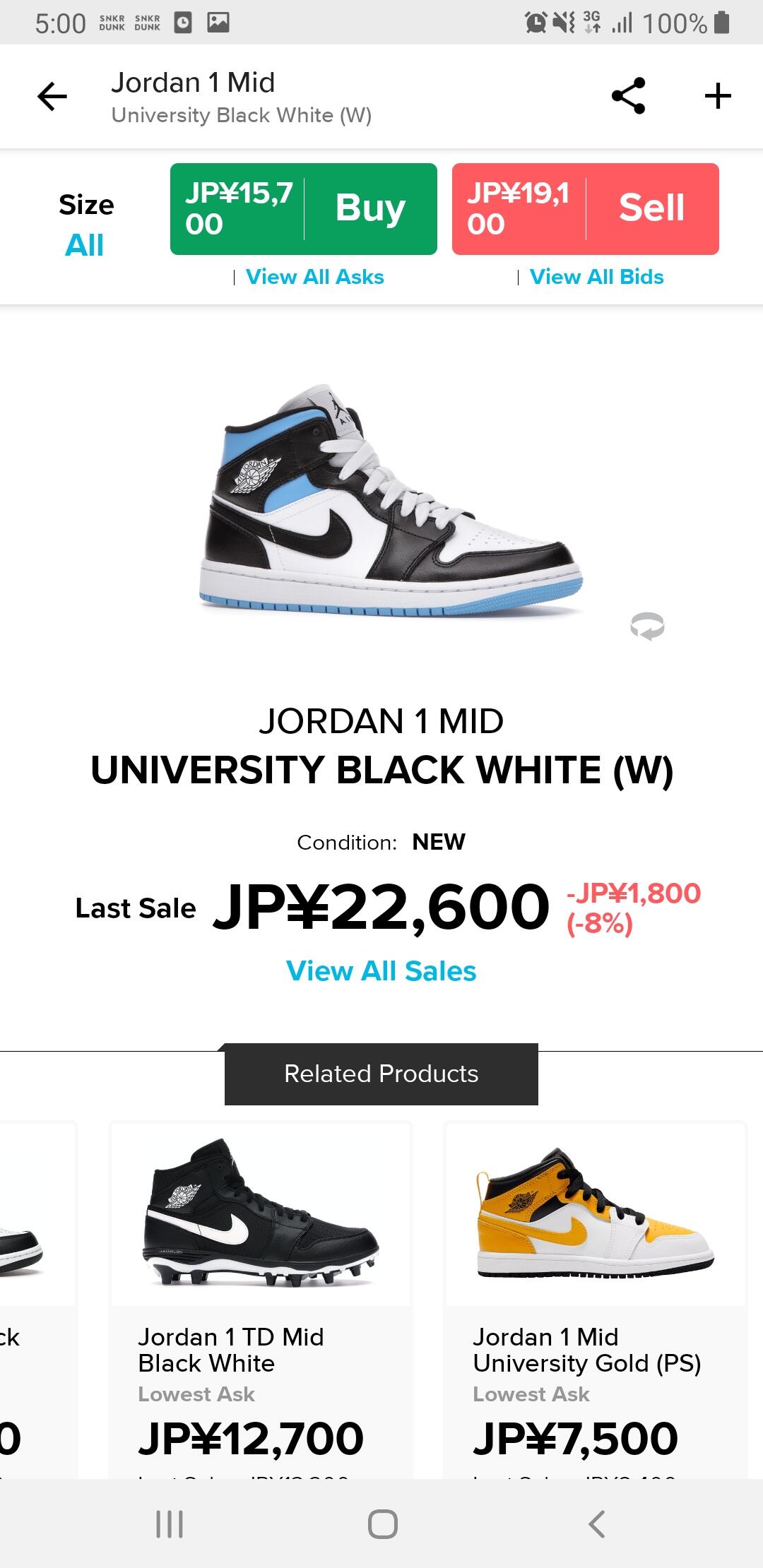Open View All Asks

(314, 277)
